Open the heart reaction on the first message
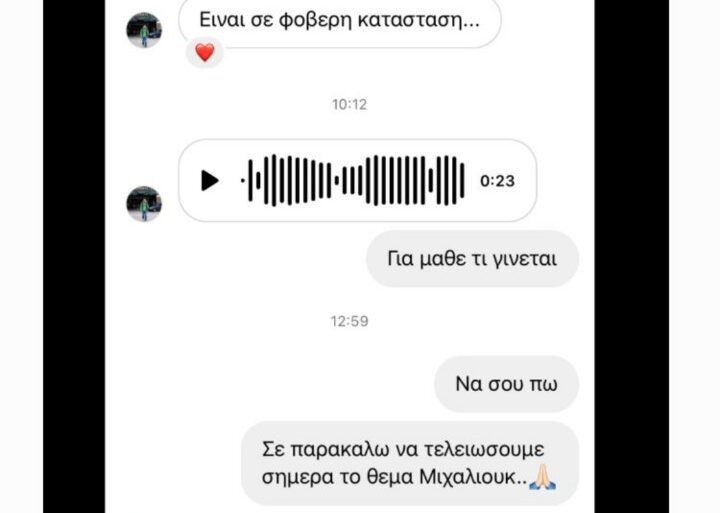720x513 pixels. [204, 53]
